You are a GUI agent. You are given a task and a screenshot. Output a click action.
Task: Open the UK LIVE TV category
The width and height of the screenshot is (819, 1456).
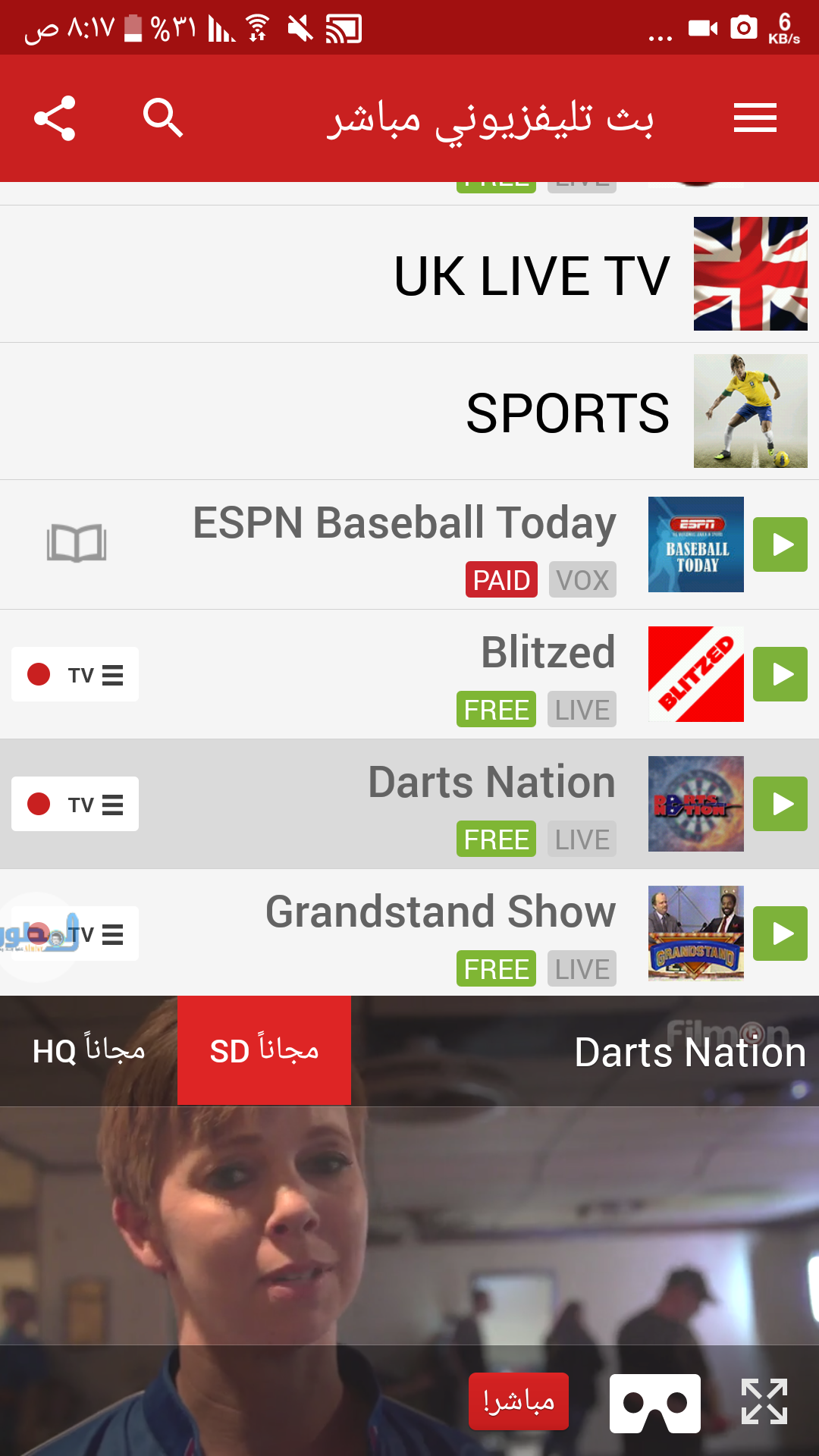(531, 275)
